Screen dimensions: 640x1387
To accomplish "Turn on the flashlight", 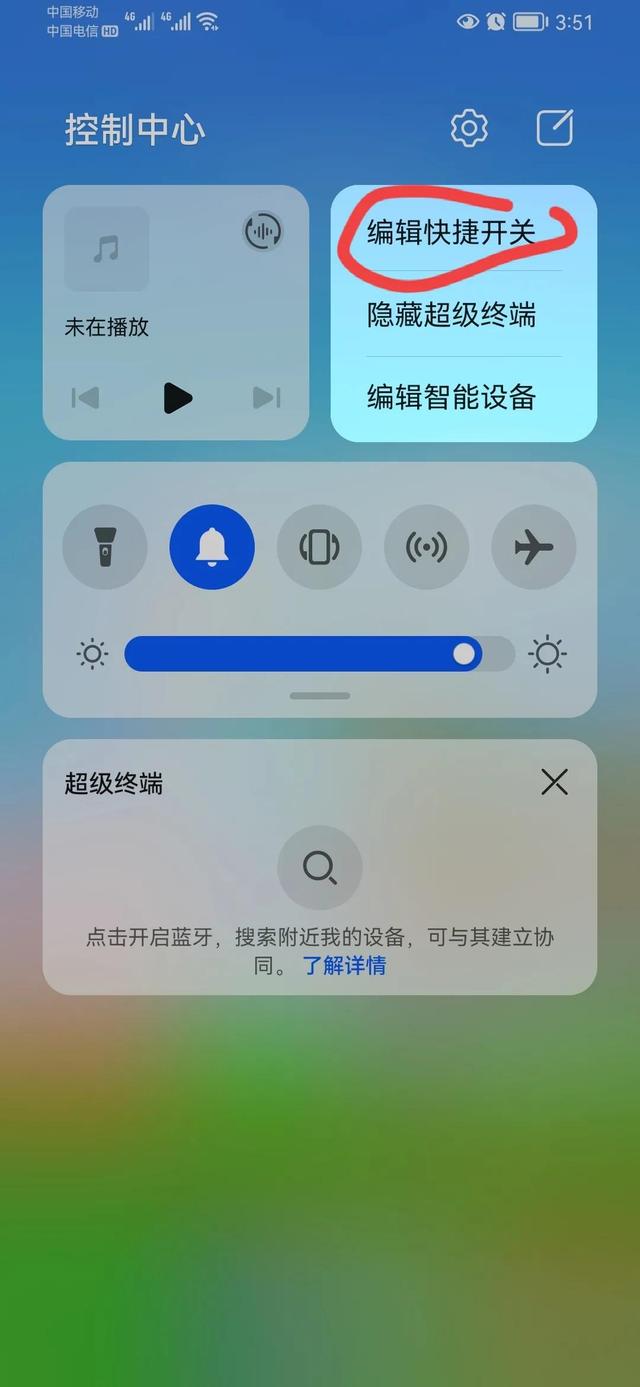I will point(105,547).
